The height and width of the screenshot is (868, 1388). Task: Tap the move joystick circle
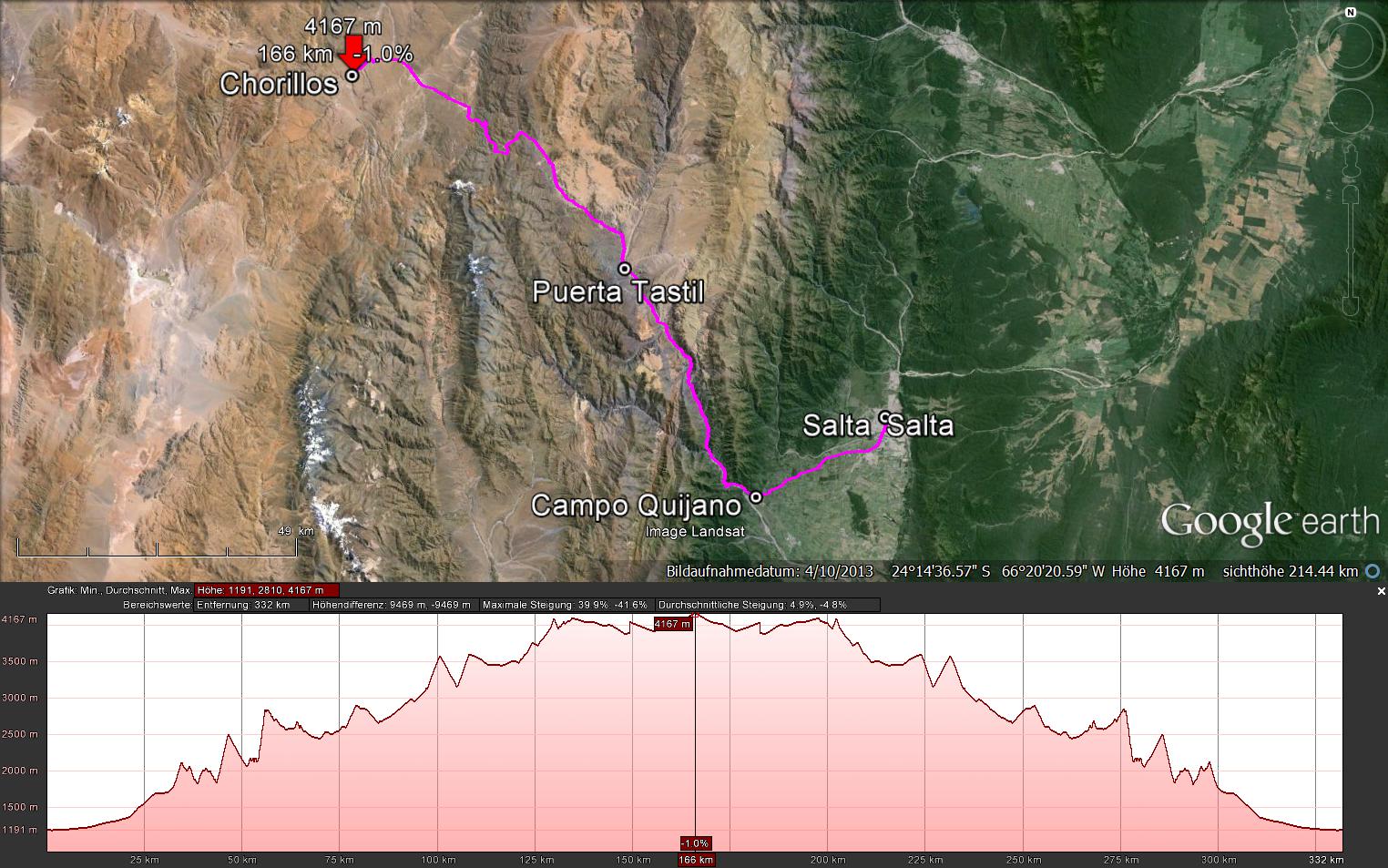click(1350, 110)
